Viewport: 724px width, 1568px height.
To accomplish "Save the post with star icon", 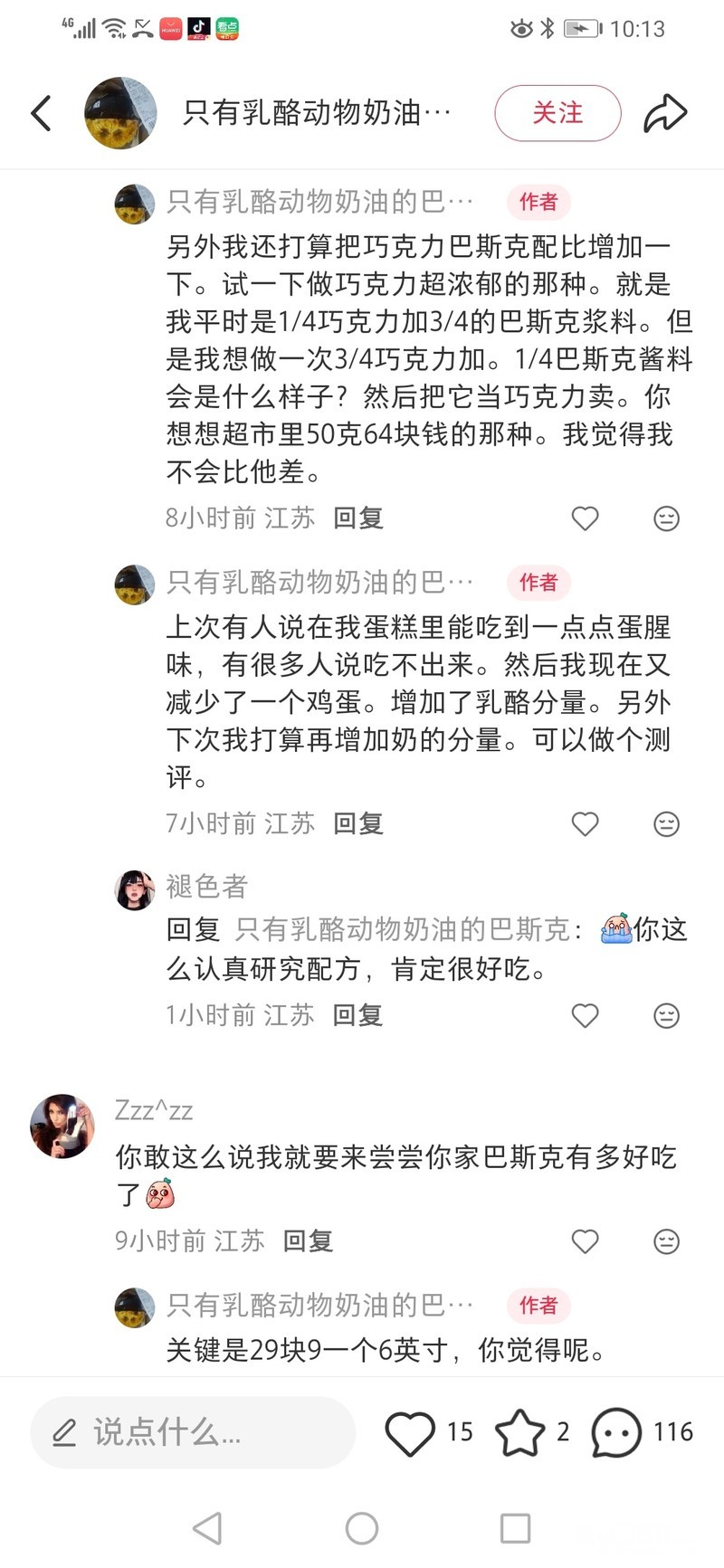I will tap(519, 1432).
